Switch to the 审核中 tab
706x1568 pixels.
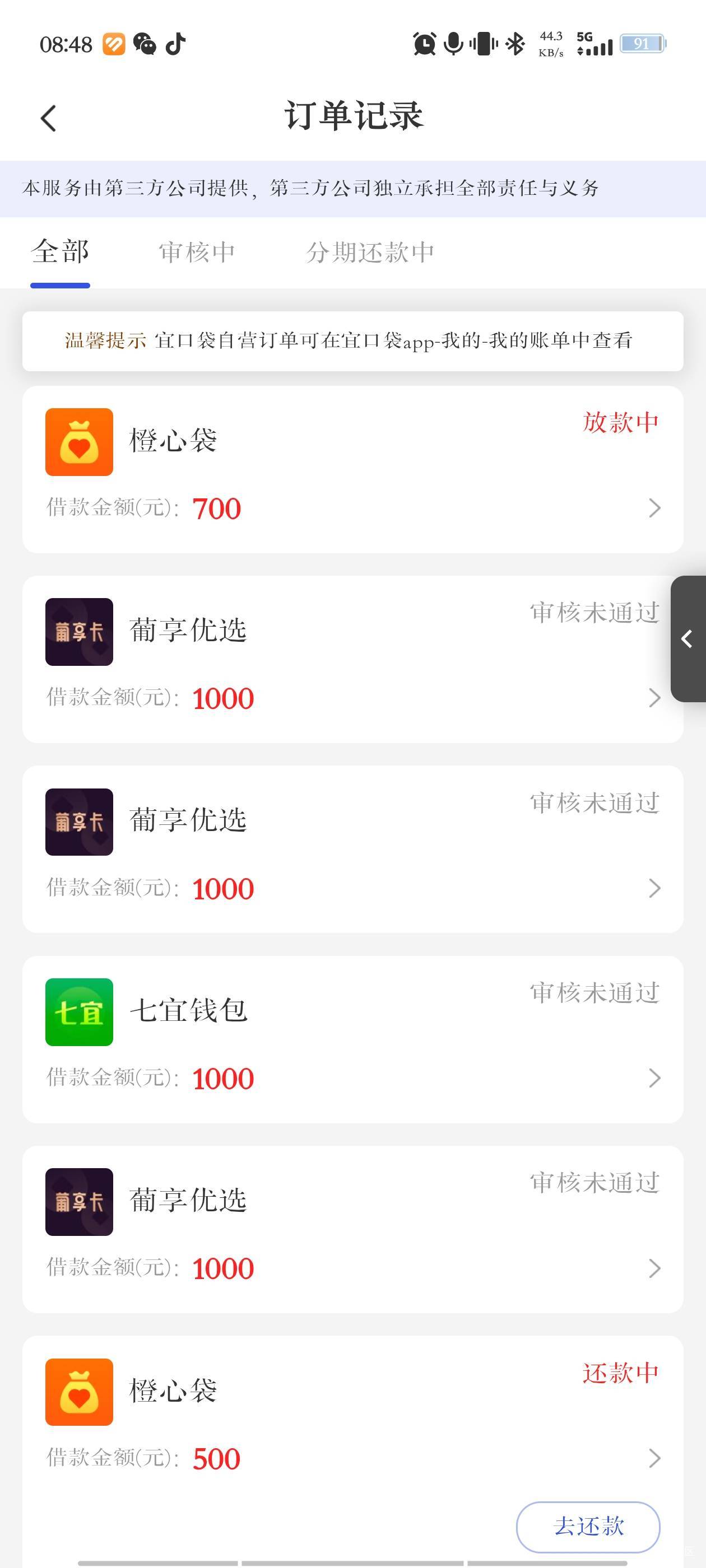tap(197, 253)
